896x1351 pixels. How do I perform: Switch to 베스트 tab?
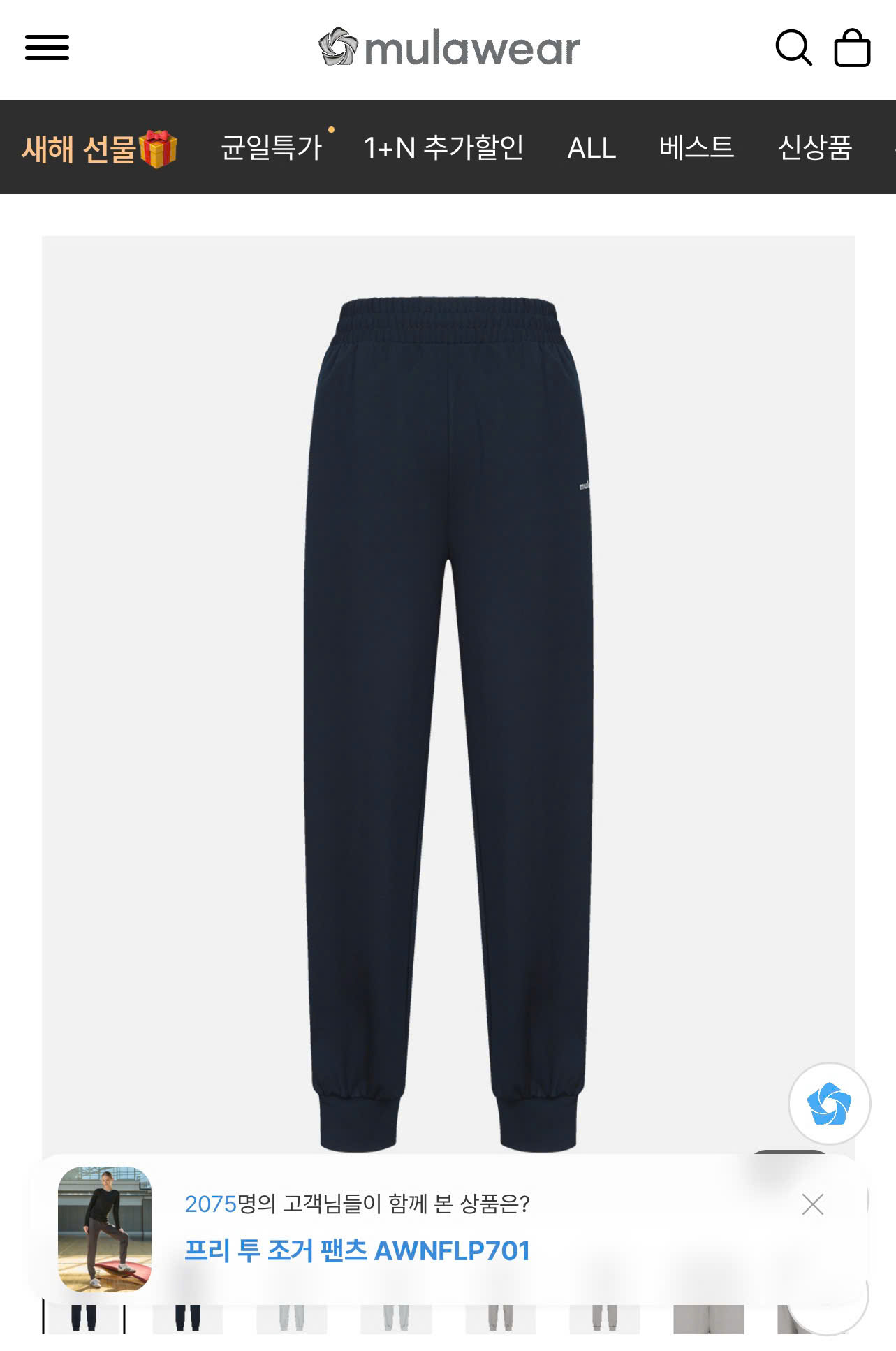click(696, 148)
